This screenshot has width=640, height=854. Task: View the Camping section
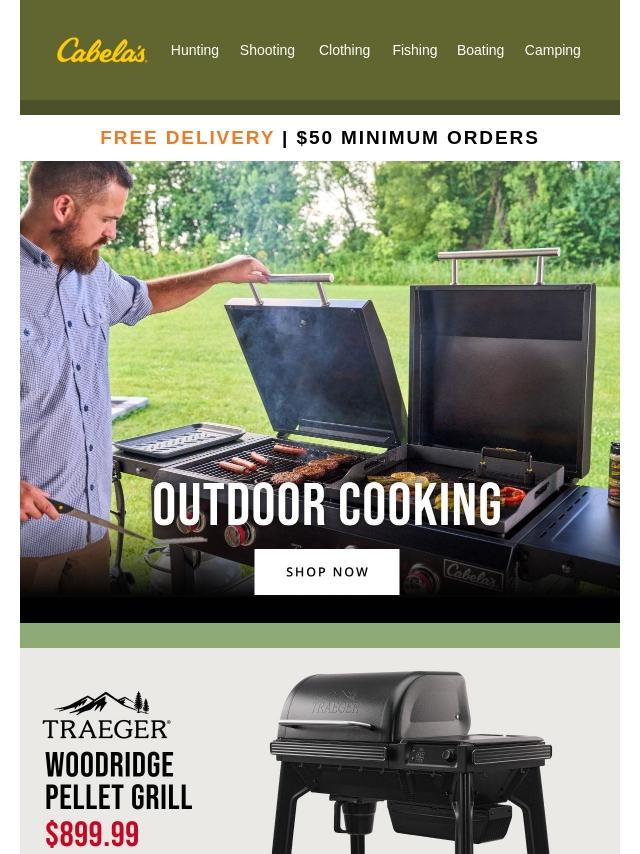tap(552, 50)
